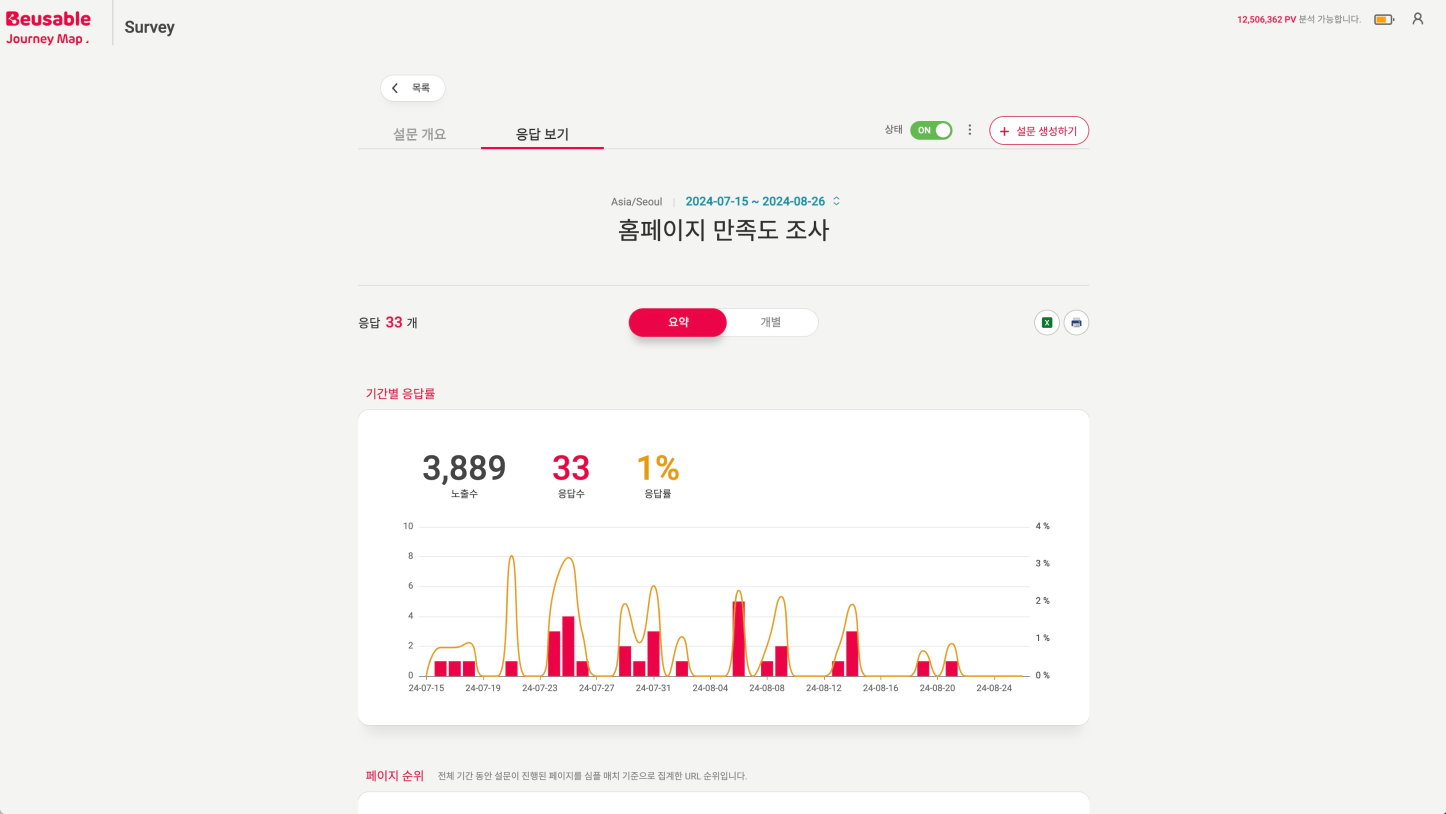The height and width of the screenshot is (814, 1446).
Task: Go back to the 목록 list
Action: click(412, 88)
